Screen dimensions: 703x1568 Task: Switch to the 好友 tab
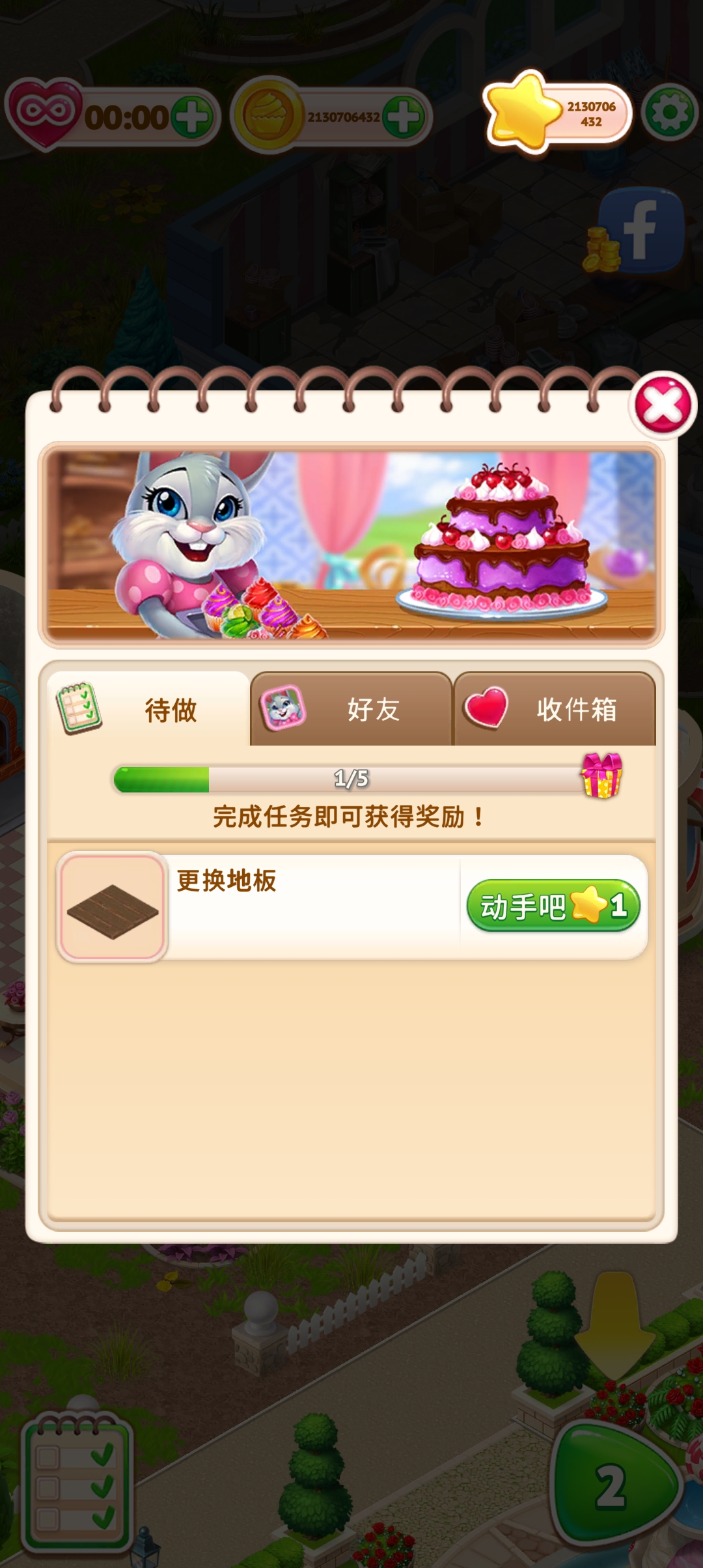[x=351, y=709]
